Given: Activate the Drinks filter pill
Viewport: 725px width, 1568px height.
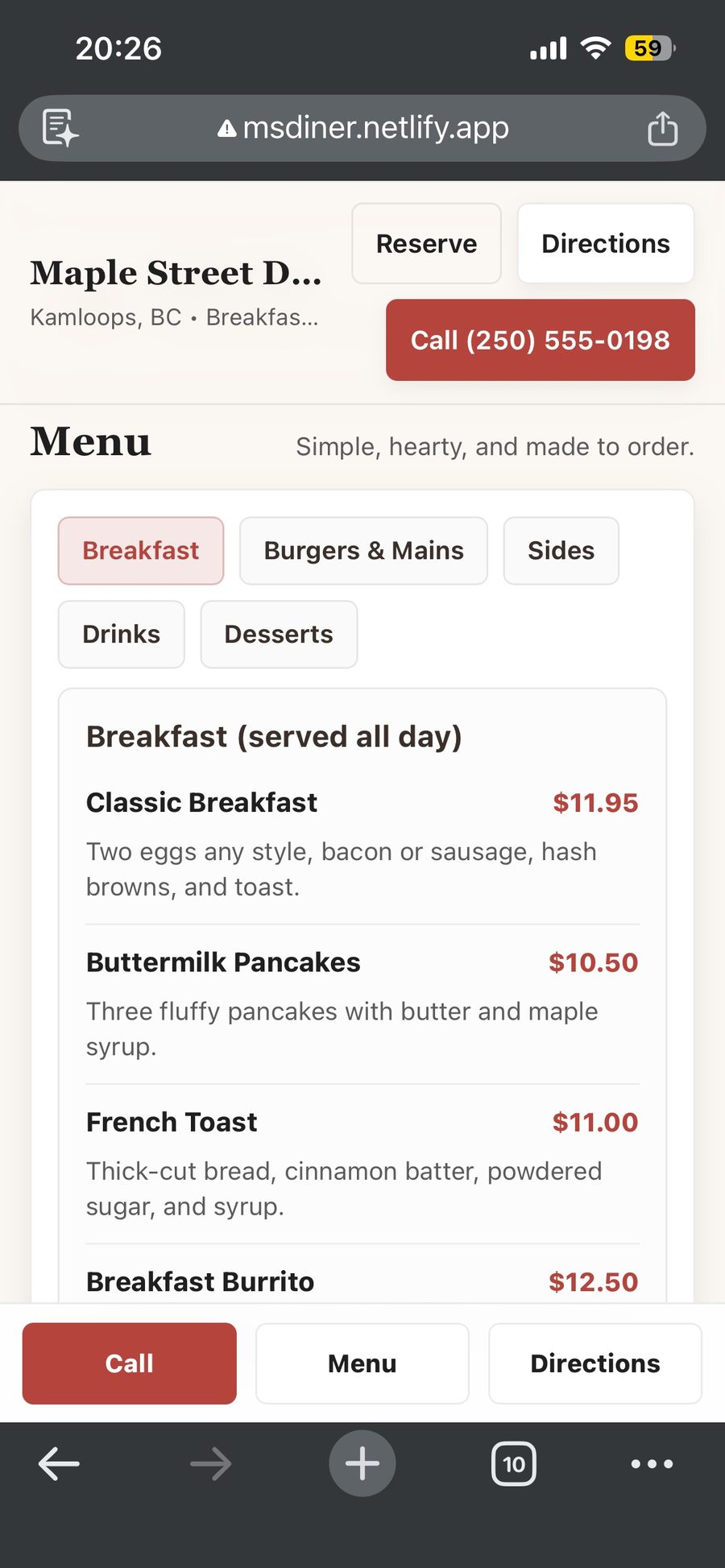Looking at the screenshot, I should 121,634.
